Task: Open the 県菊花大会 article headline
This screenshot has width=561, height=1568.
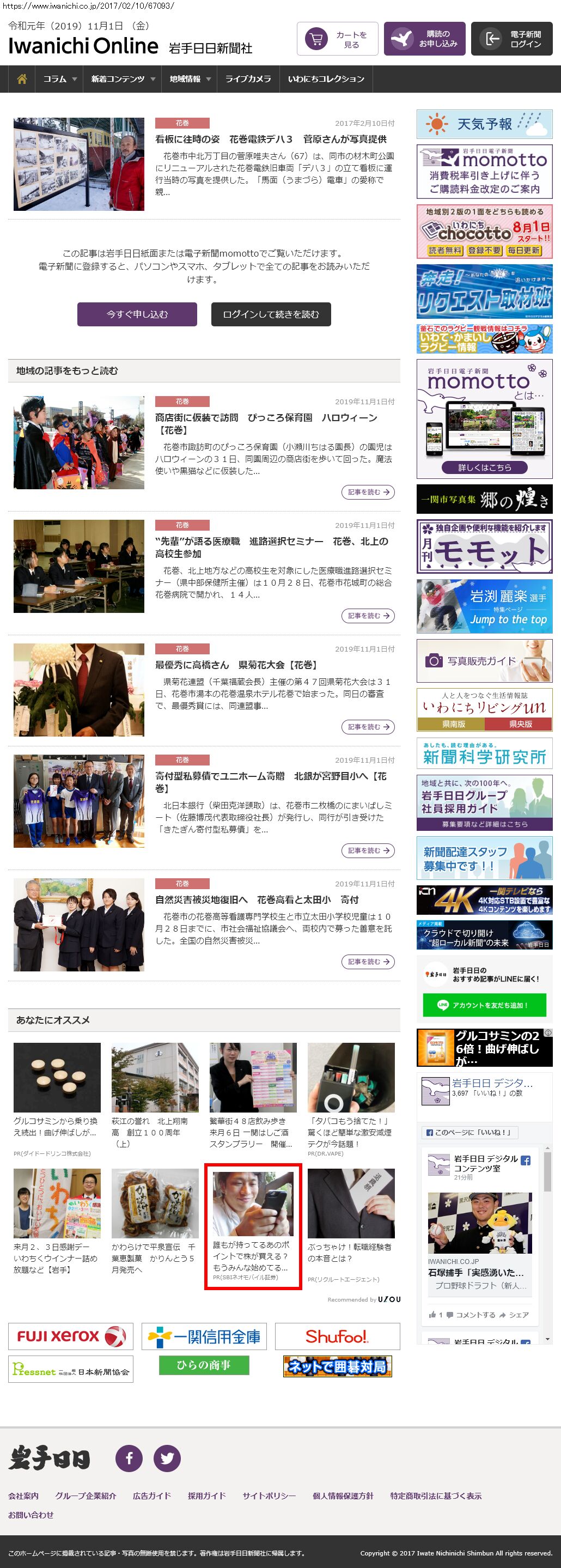Action: pyautogui.click(x=235, y=665)
